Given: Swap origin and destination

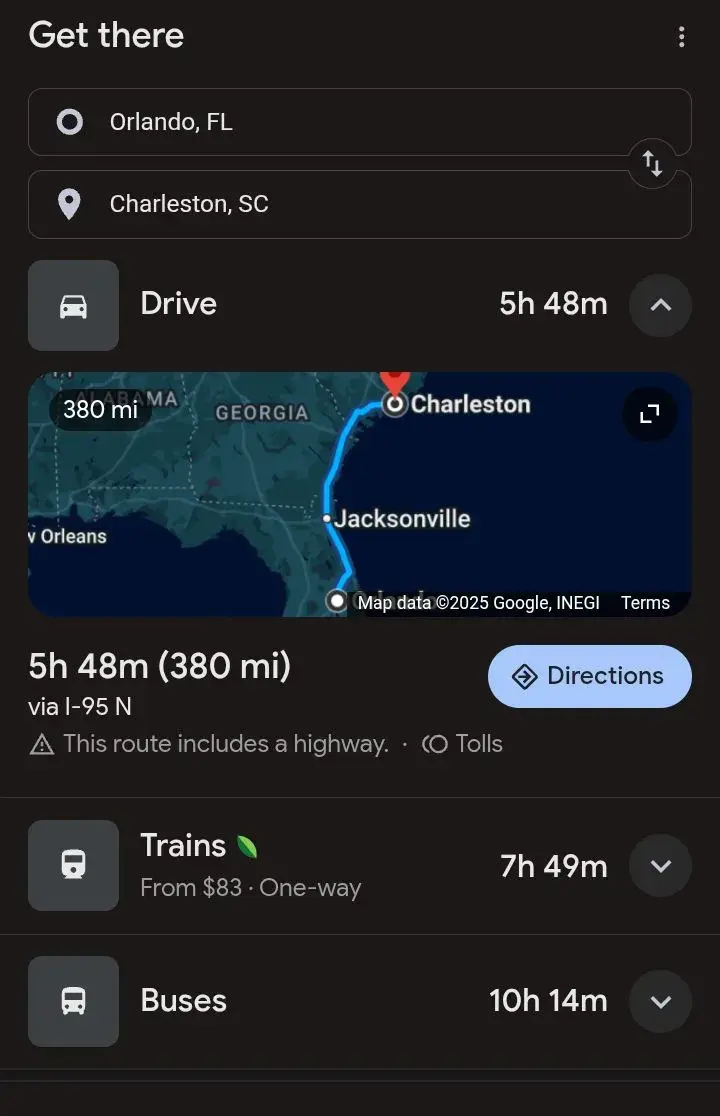Looking at the screenshot, I should coord(652,163).
